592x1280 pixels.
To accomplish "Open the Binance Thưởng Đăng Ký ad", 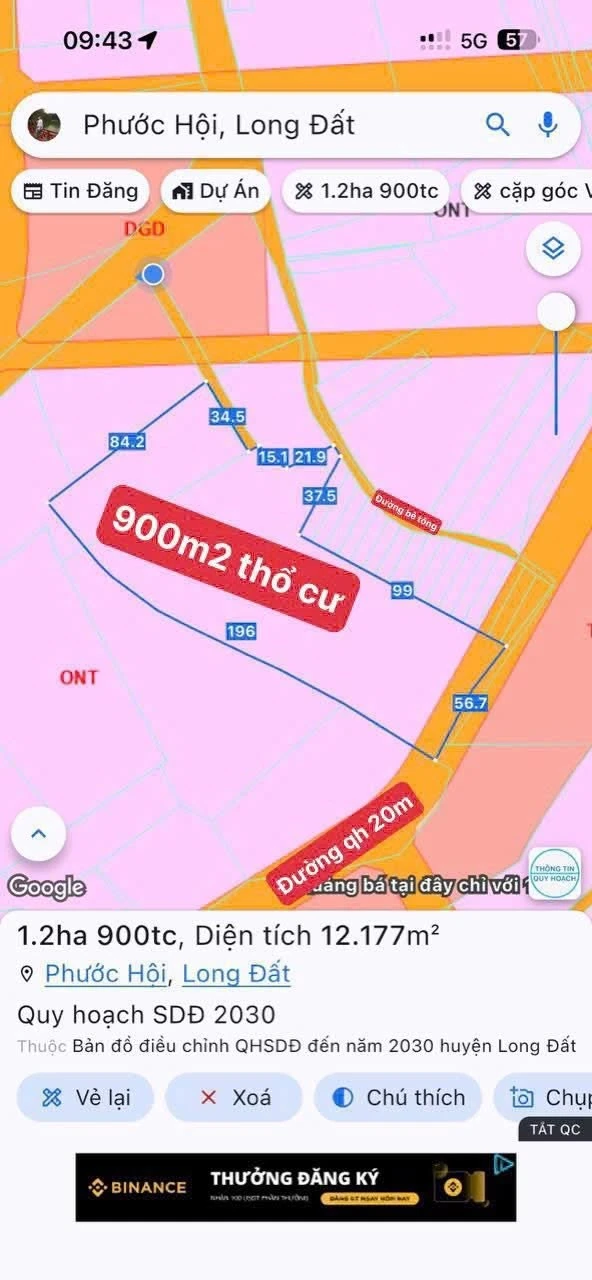I will 296,1187.
